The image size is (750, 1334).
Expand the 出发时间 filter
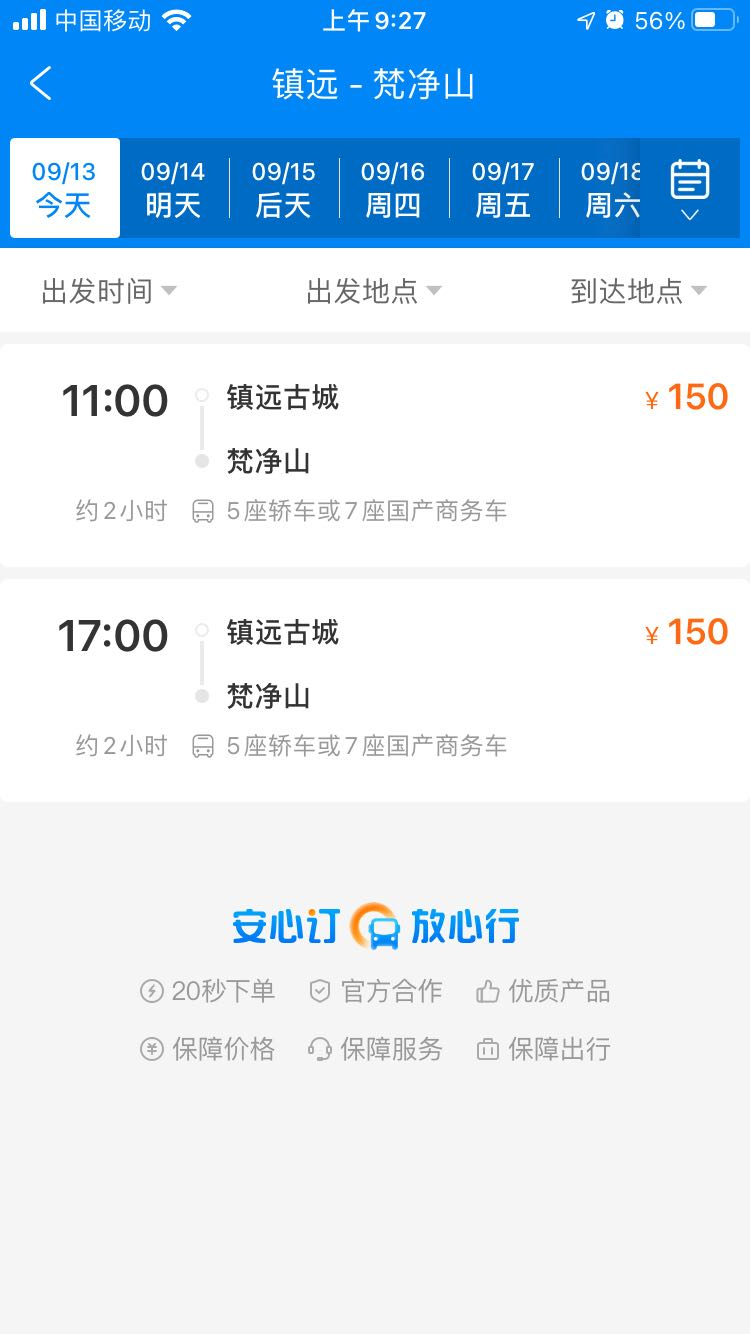click(109, 291)
